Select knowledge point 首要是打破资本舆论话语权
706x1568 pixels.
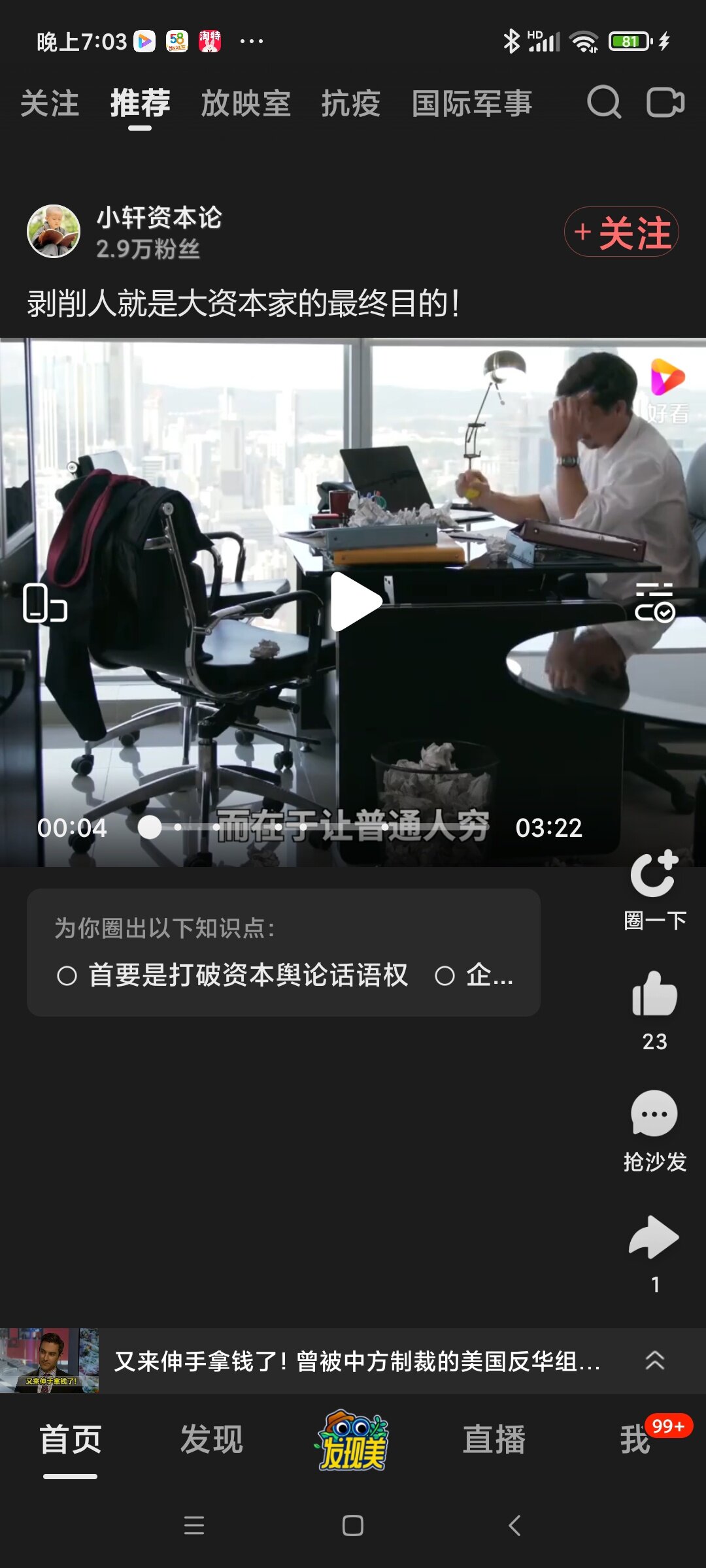pyautogui.click(x=233, y=975)
